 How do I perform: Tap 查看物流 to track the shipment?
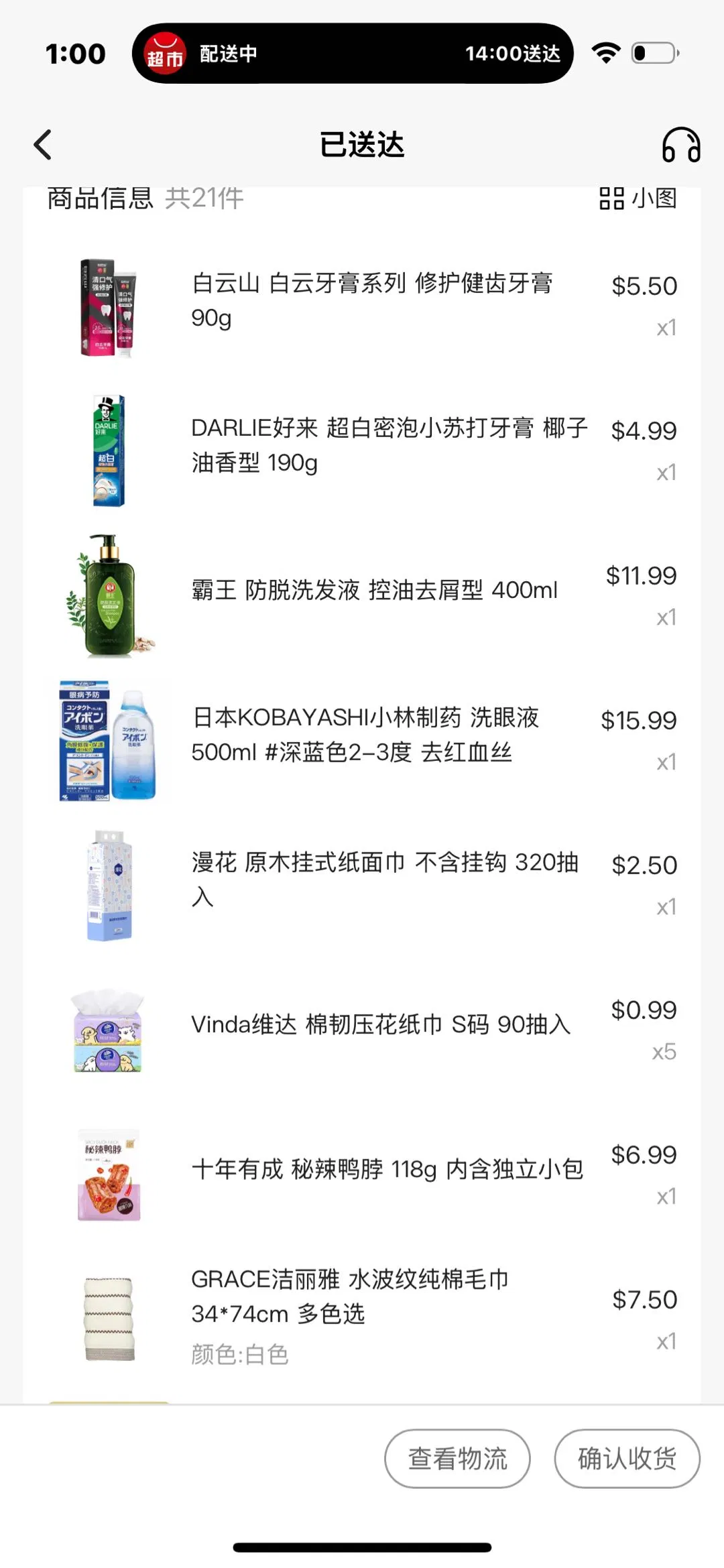point(457,1459)
